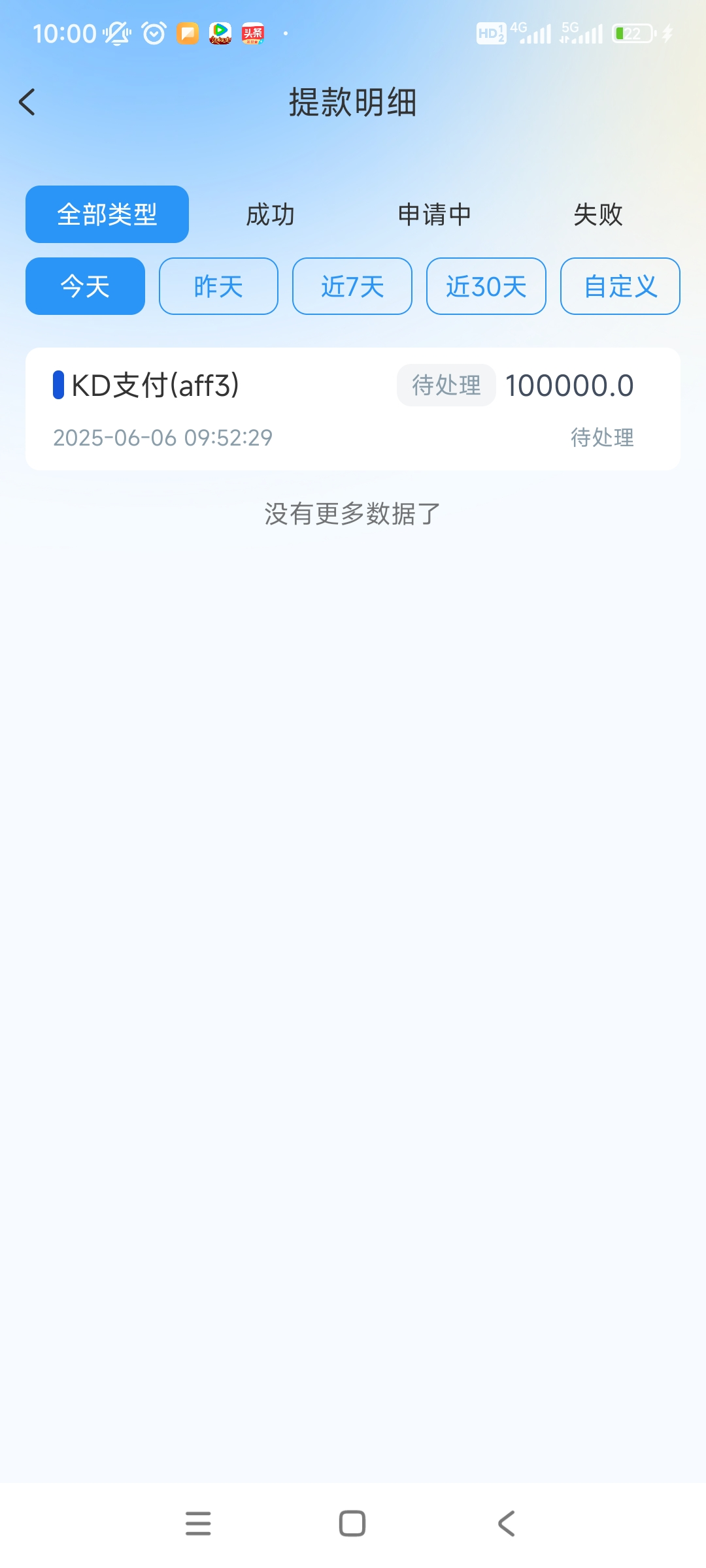Select the 近30天 date option
Viewport: 706px width, 1568px height.
click(486, 286)
